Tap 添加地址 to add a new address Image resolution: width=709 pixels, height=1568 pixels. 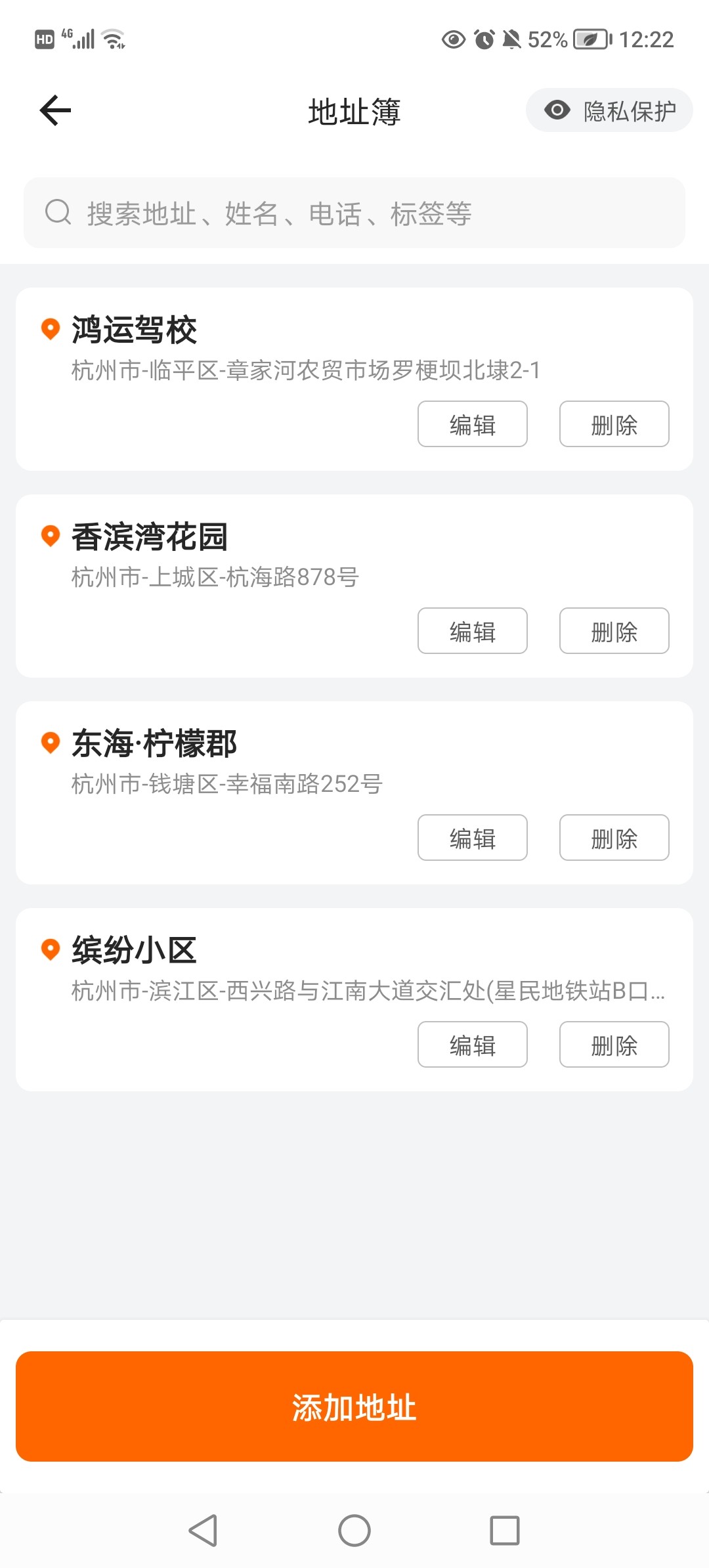click(354, 1406)
